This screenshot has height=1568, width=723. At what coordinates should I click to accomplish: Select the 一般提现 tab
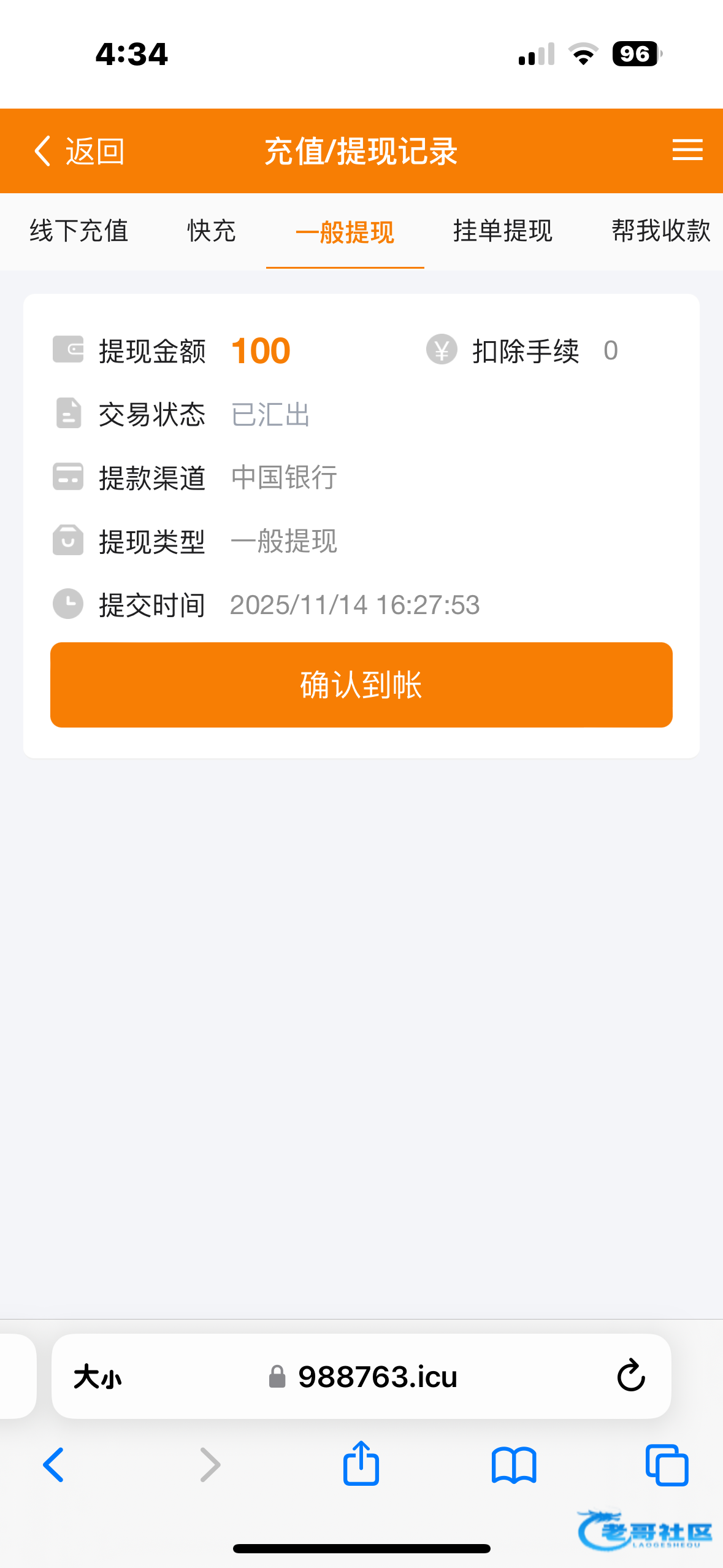[345, 233]
